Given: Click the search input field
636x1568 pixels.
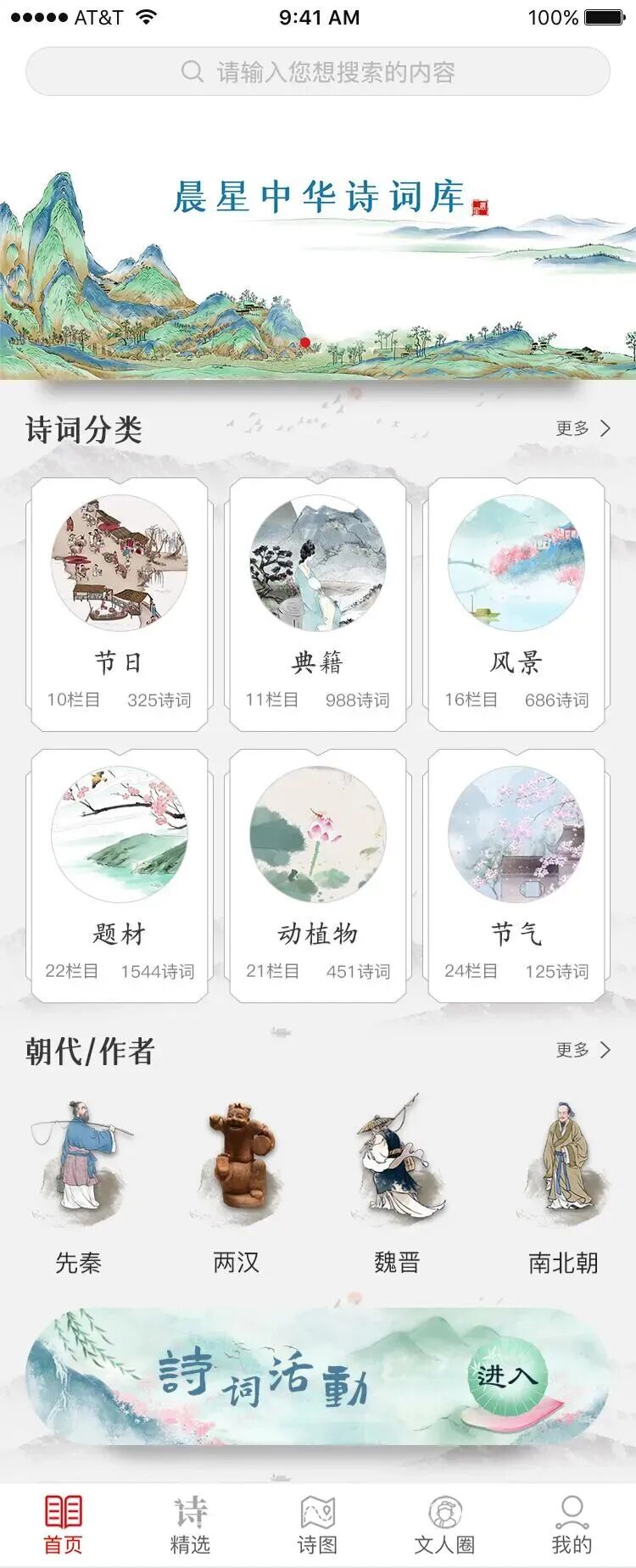Looking at the screenshot, I should (318, 72).
